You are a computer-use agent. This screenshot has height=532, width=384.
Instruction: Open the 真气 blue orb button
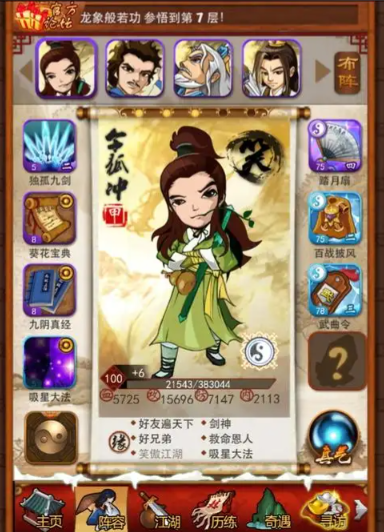point(333,438)
